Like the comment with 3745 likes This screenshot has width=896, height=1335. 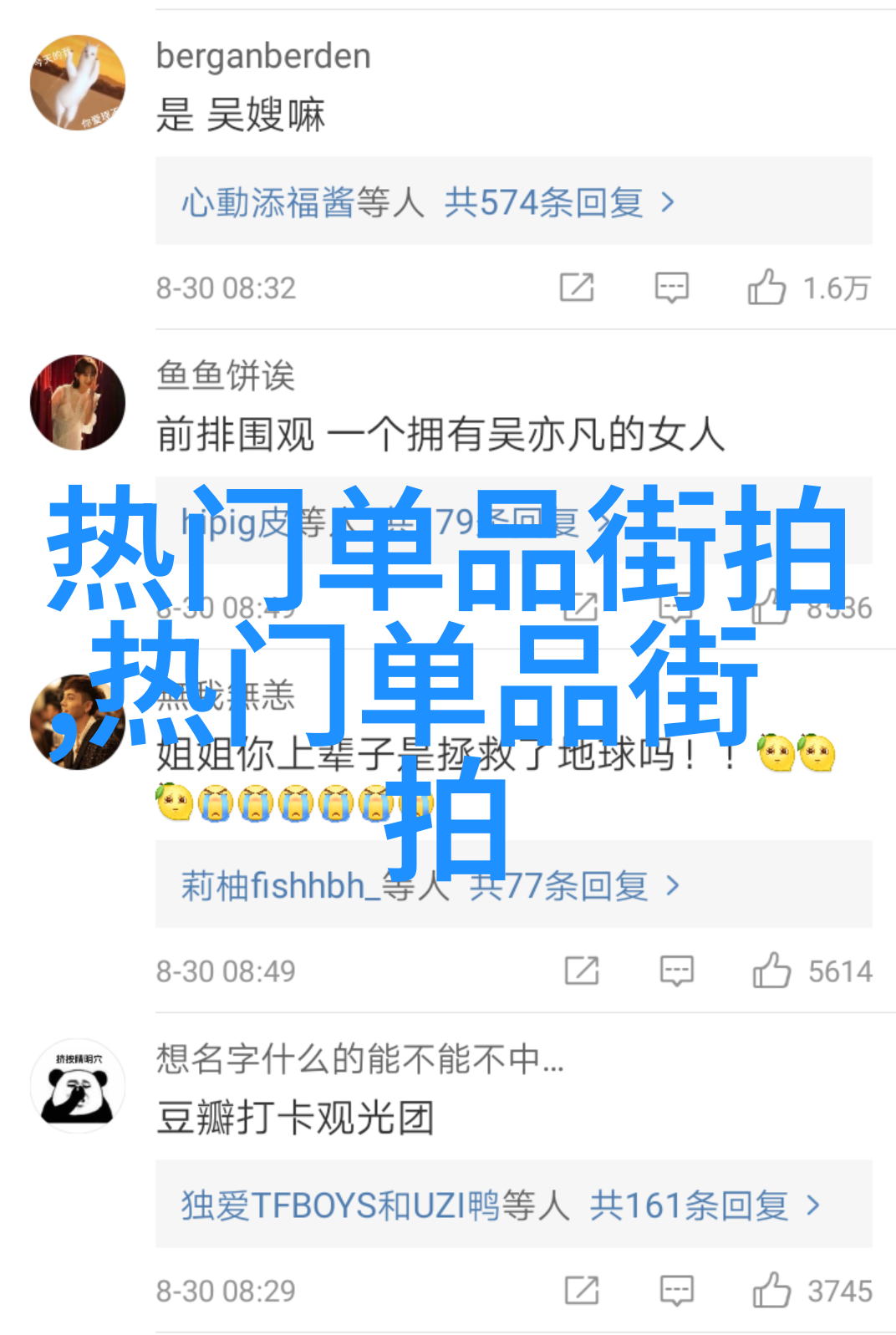click(771, 1290)
